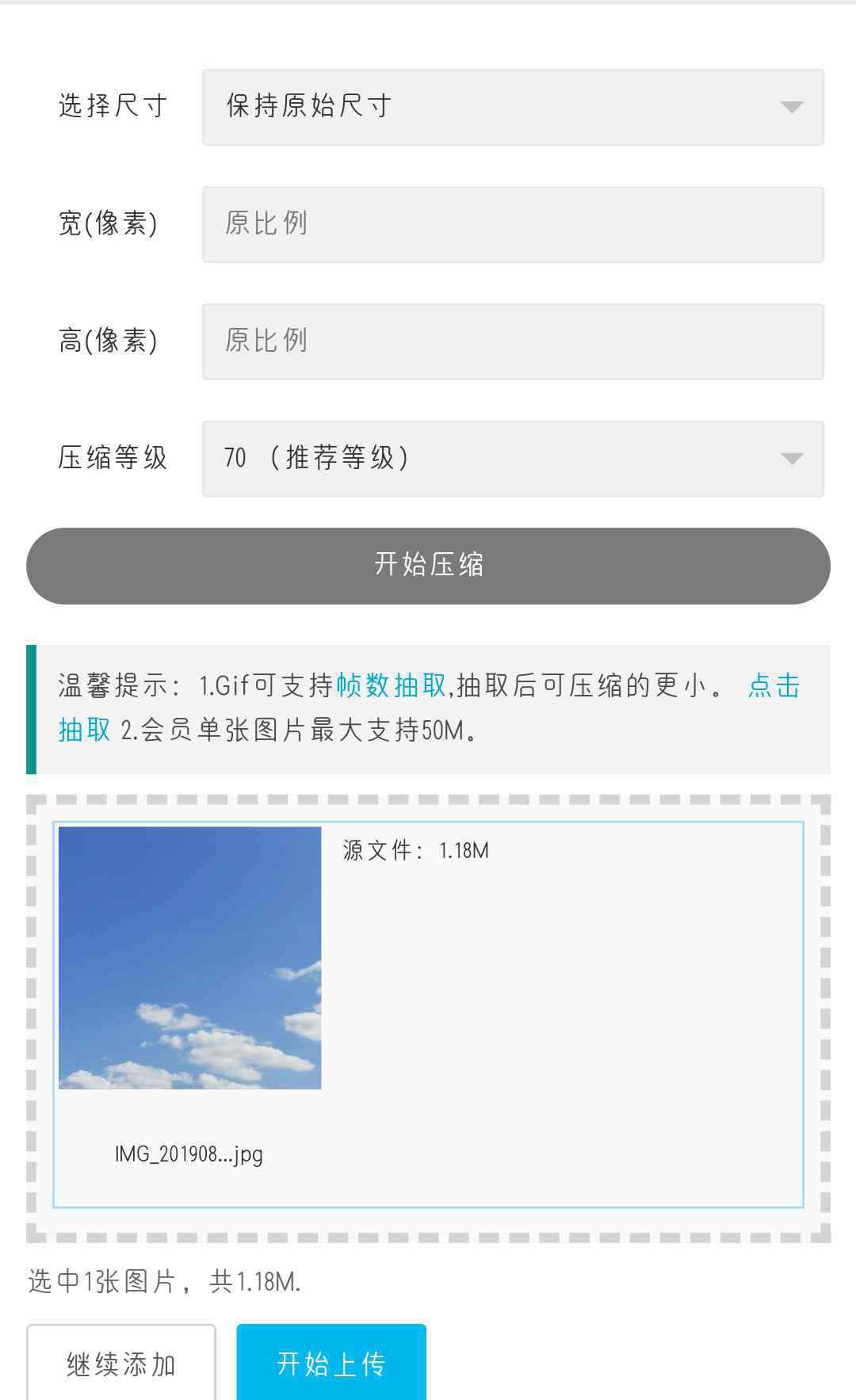Tap the 高(像素) height field
Screen dimensions: 856x1400
pyautogui.click(x=513, y=341)
